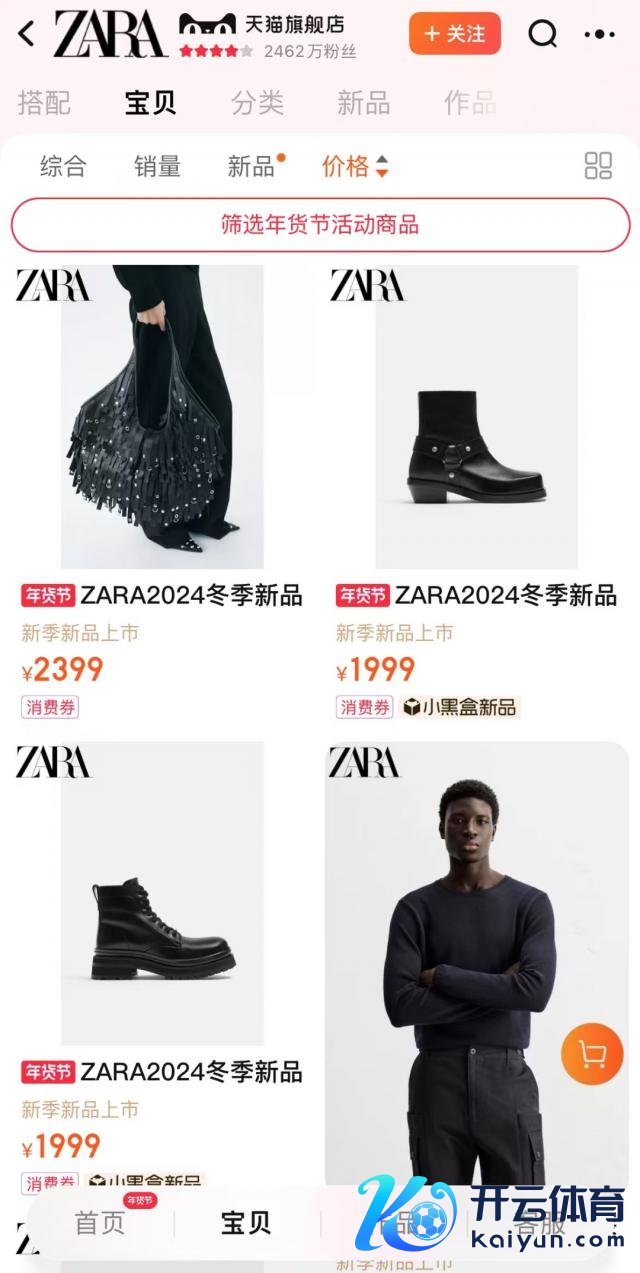Switch to the 分类 tab

257,102
